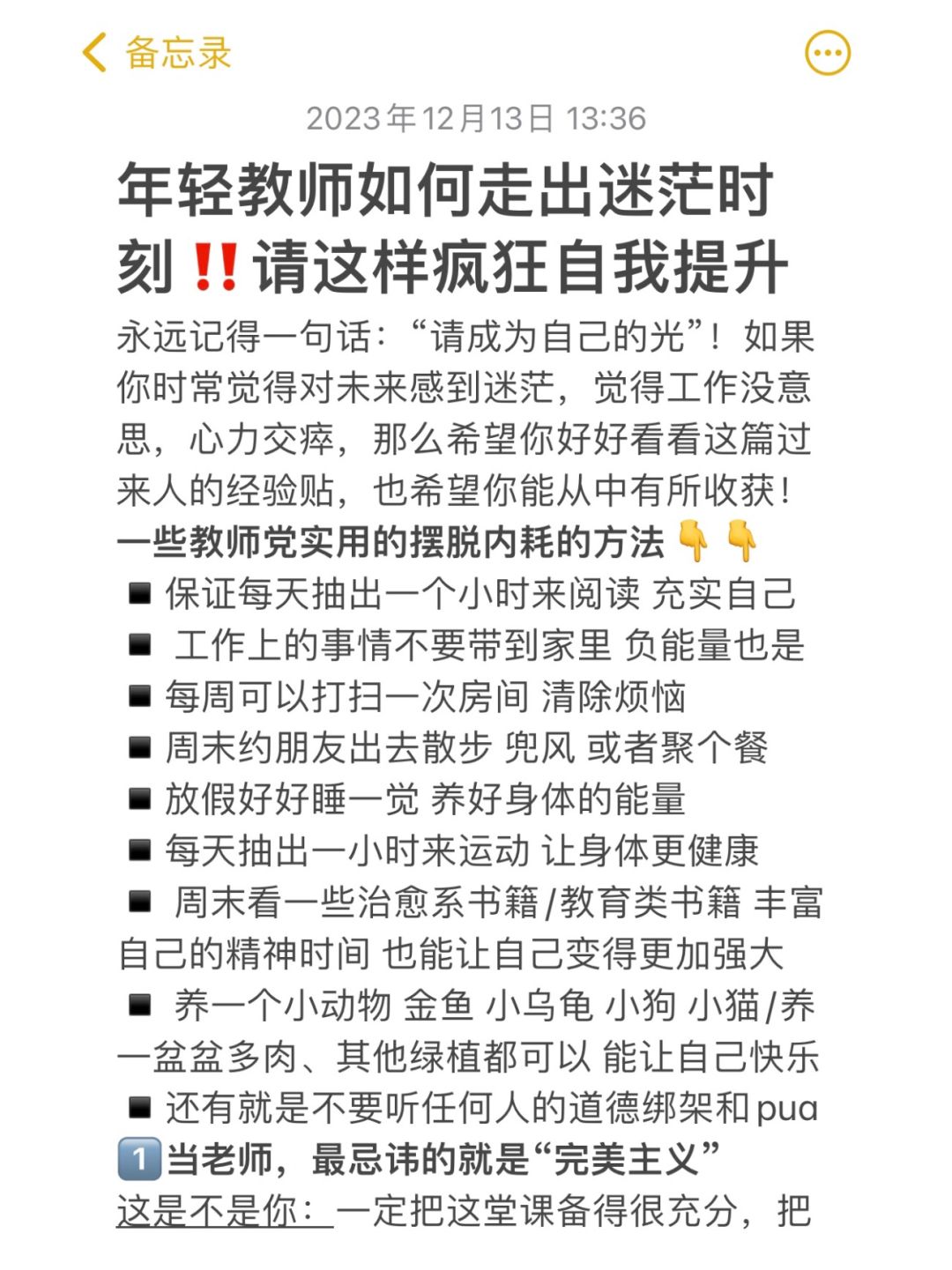Click the text mentioning pua at list end
952x1270 pixels.
tap(476, 1106)
